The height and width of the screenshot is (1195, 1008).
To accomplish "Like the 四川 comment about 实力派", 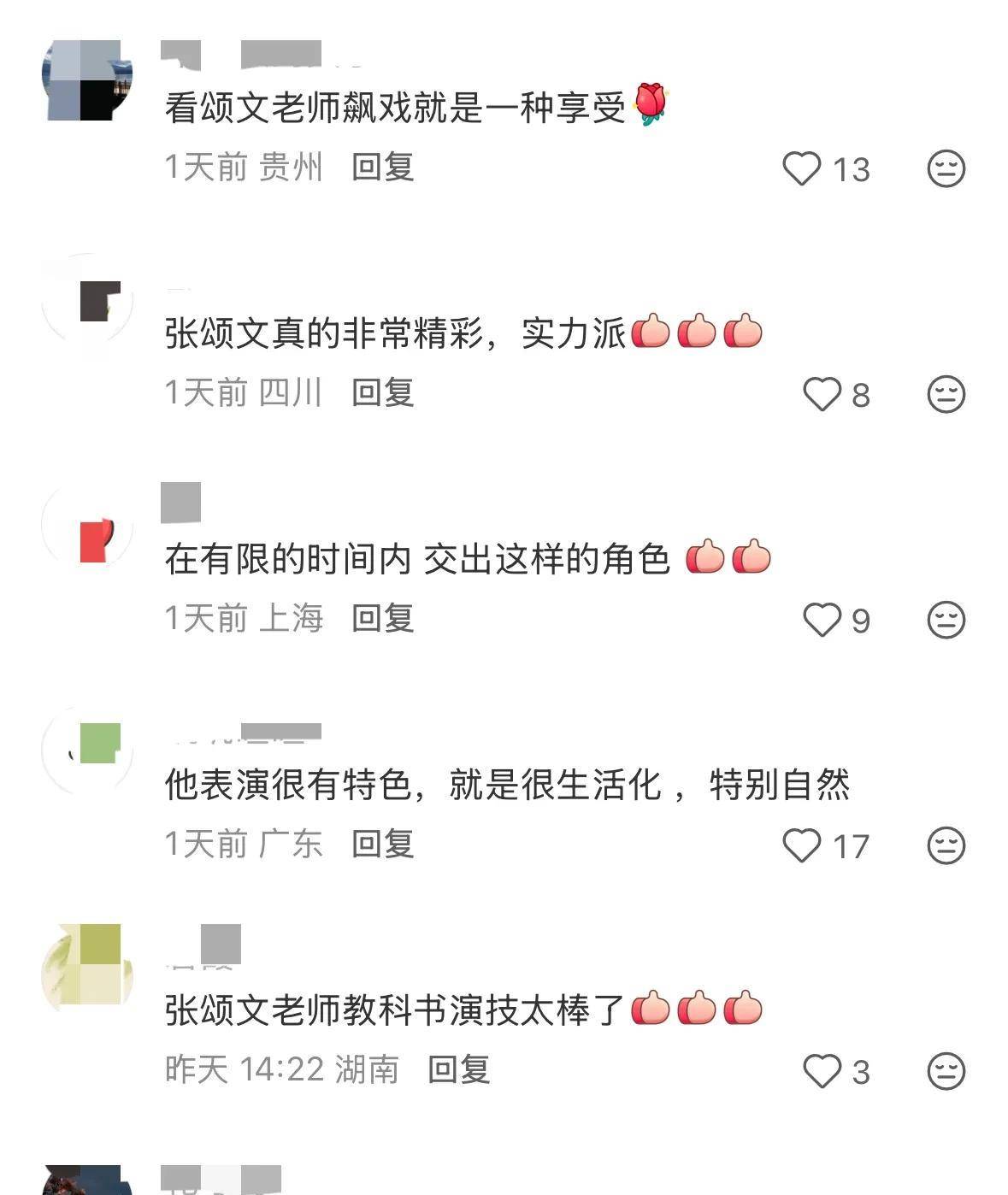I will (x=822, y=394).
